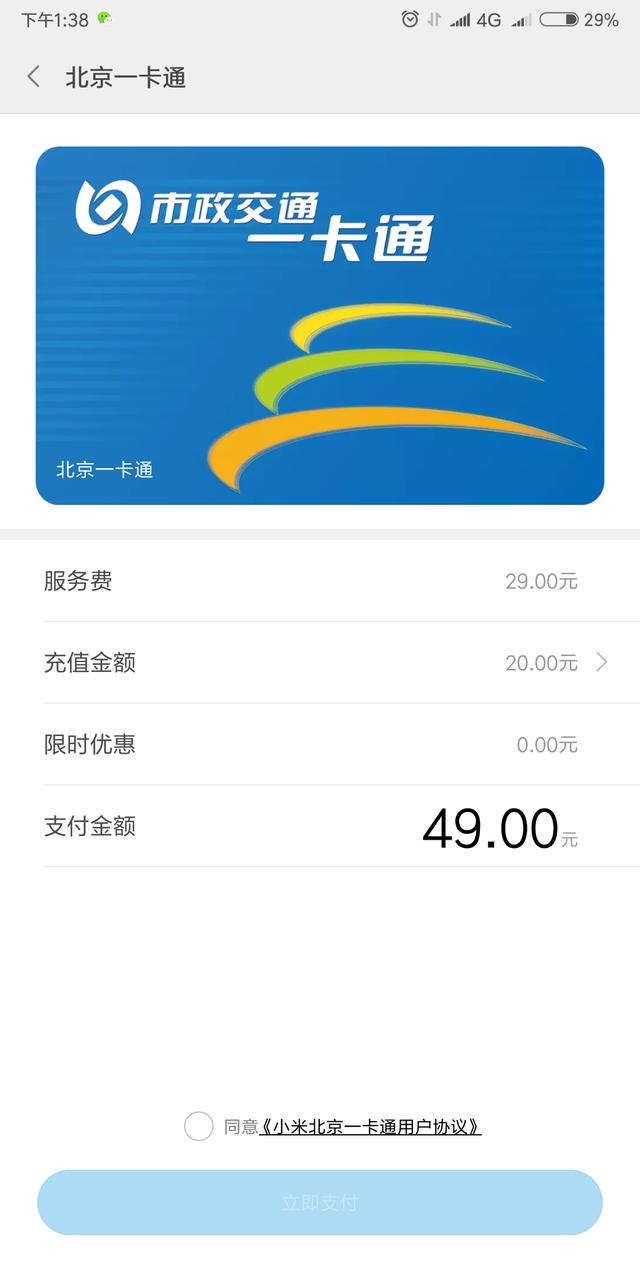
Task: Go back from 北京一卡通 page
Action: (x=34, y=77)
